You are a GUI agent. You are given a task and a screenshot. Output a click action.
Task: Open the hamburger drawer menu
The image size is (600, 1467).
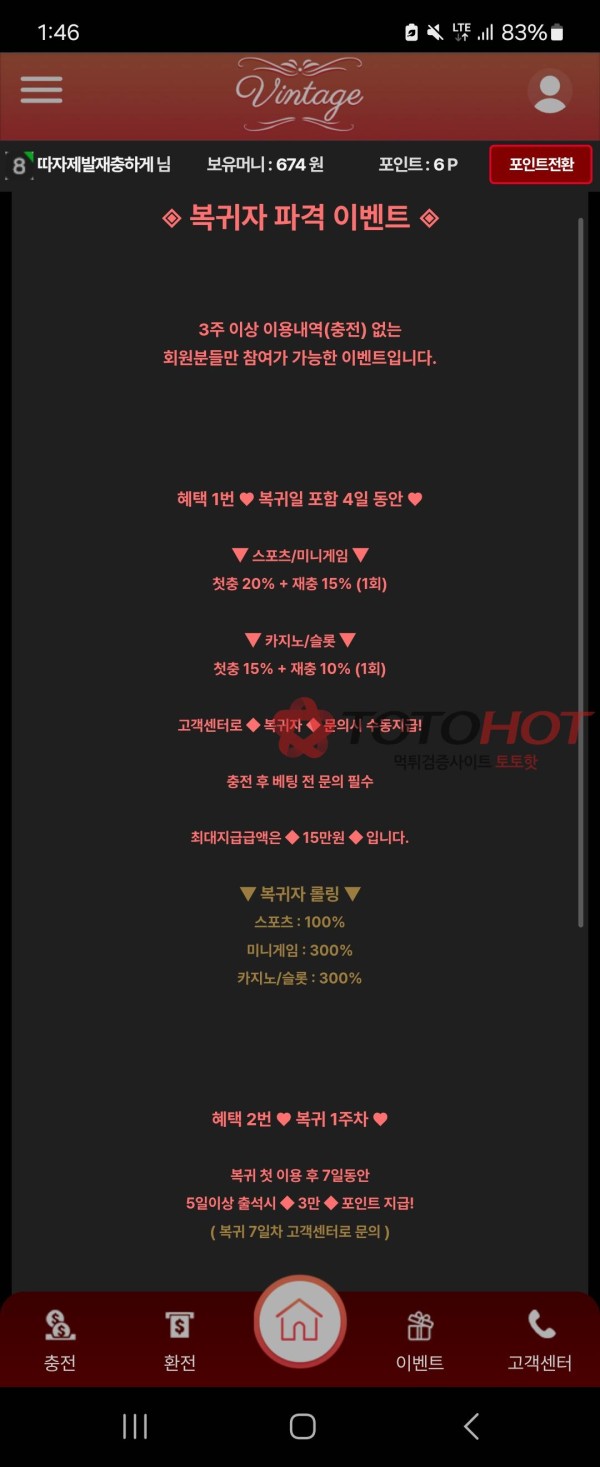click(41, 90)
